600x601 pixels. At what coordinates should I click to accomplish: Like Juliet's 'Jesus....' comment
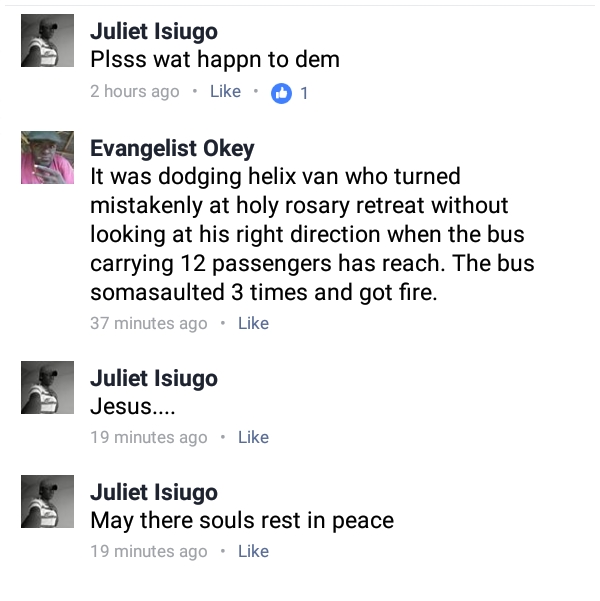point(253,437)
